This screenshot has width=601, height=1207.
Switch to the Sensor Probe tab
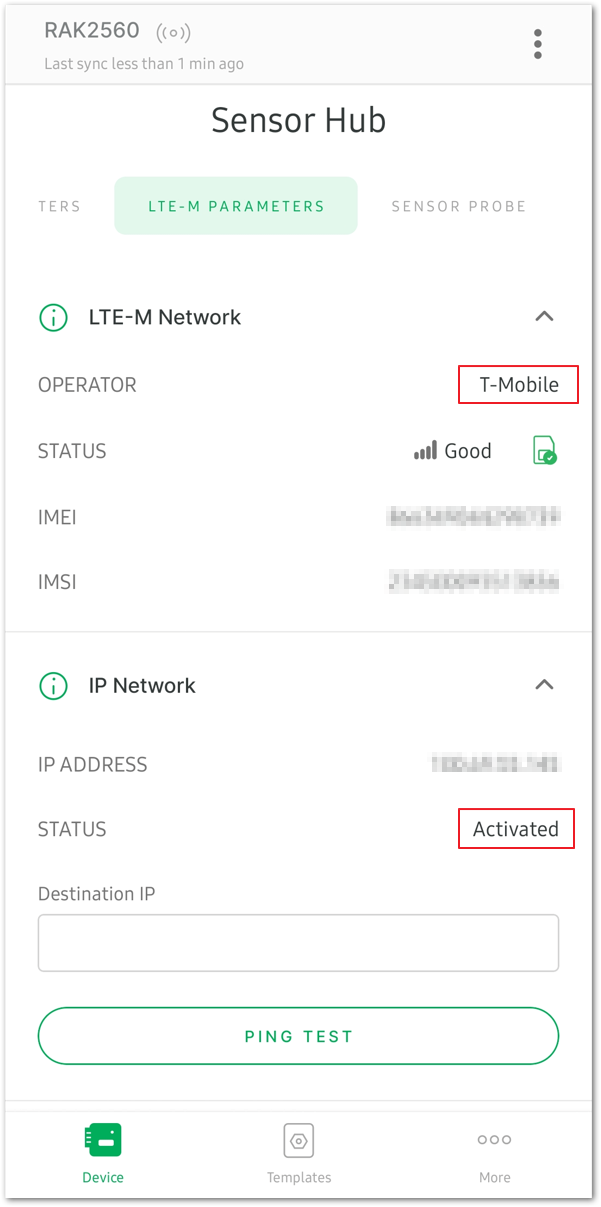click(x=459, y=206)
